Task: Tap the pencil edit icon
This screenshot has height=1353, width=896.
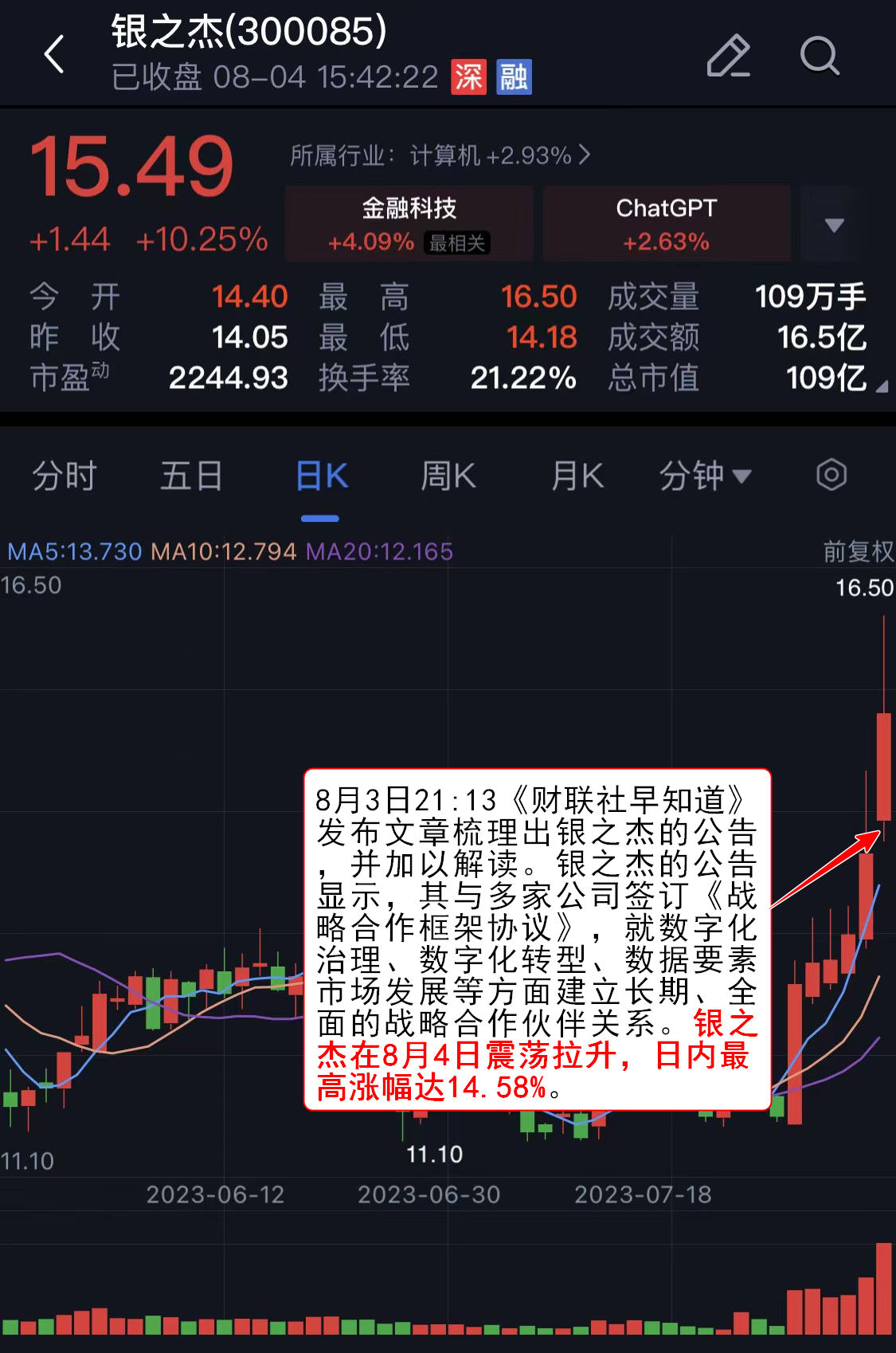Action: [729, 56]
